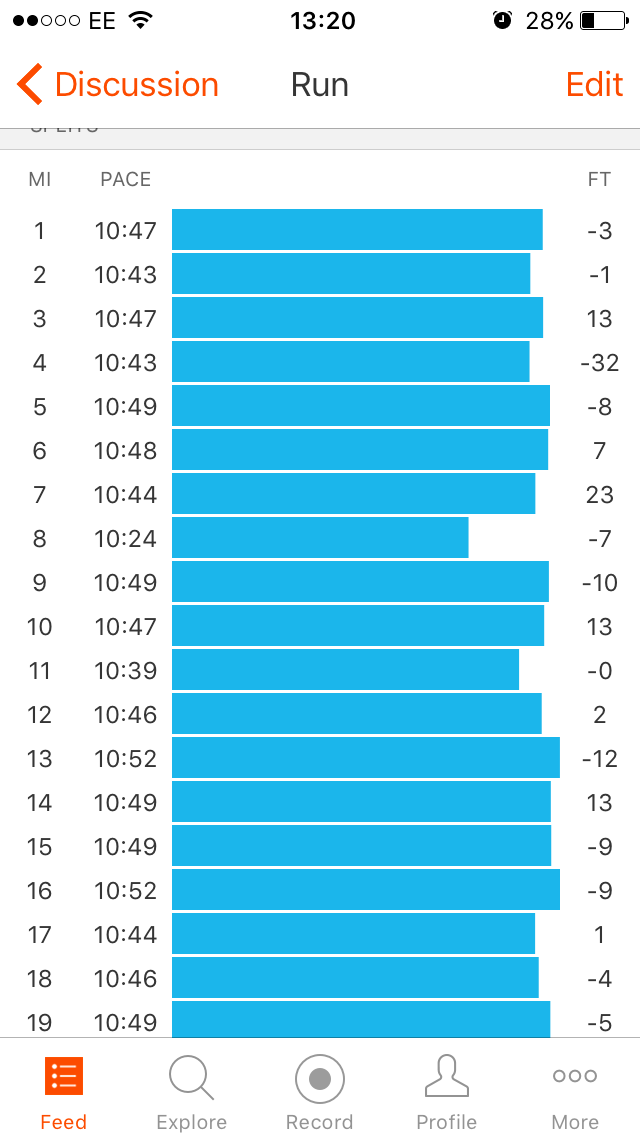Start recording from the Record tab
640x1136 pixels.
[320, 1091]
